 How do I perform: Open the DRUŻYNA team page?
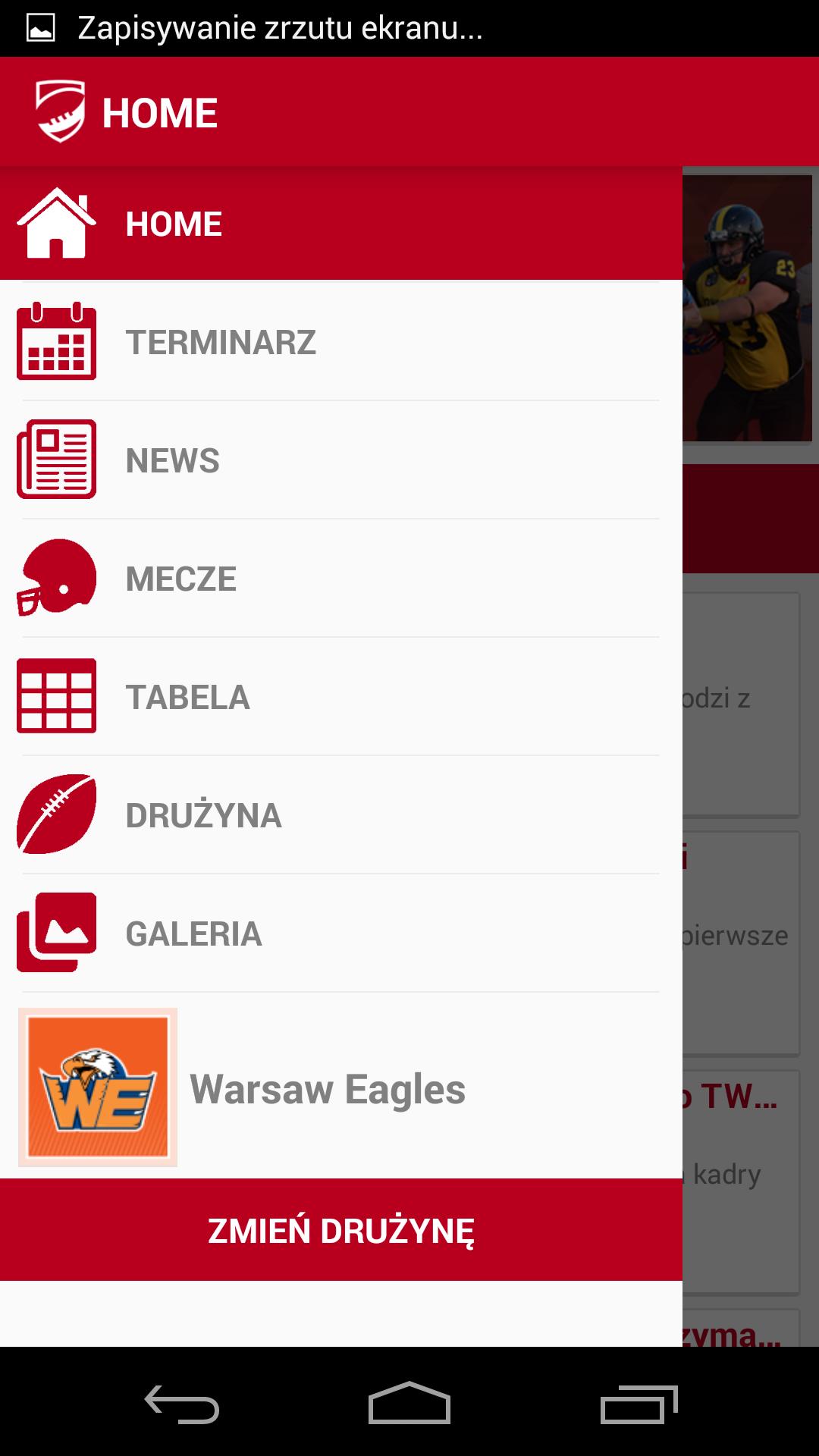pos(341,815)
